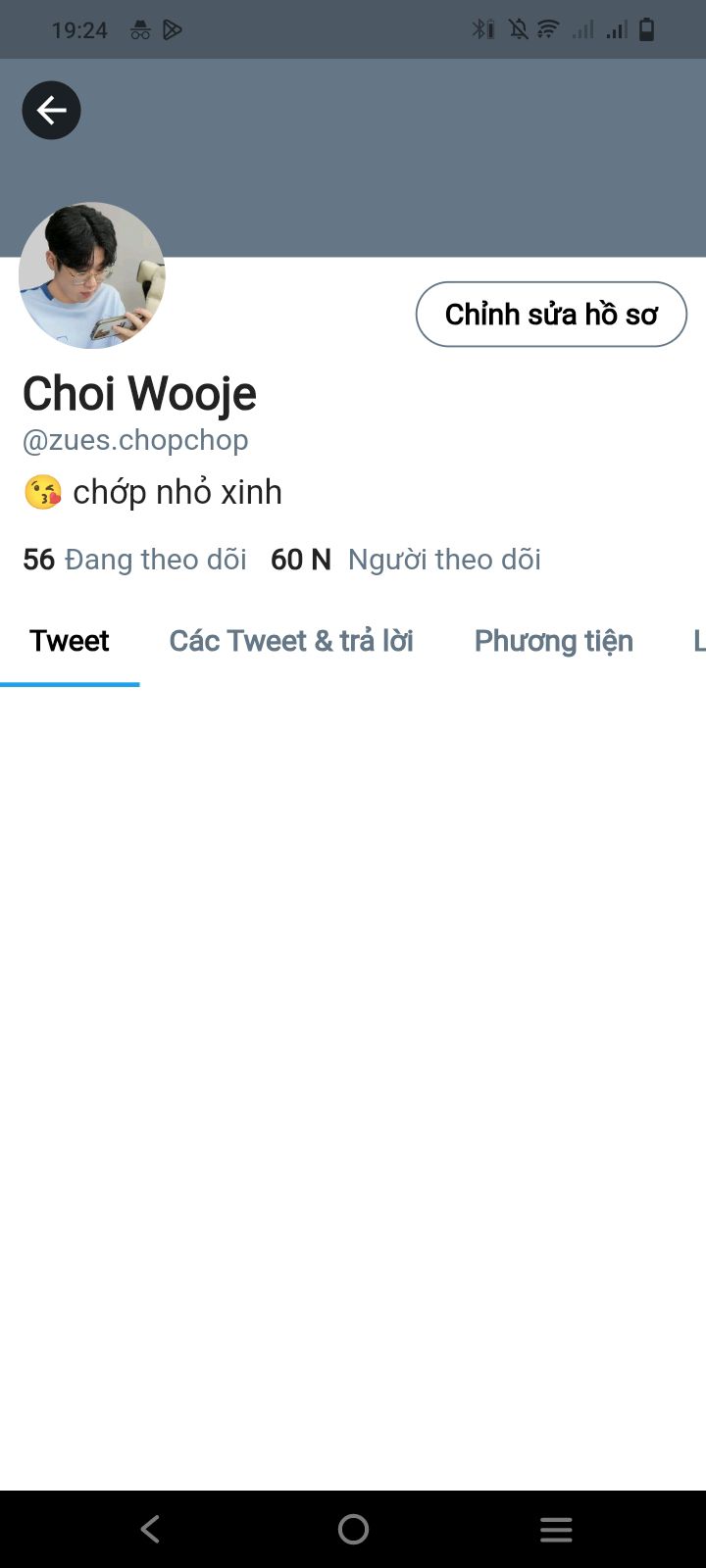Open the 60 N Người theo dõi list
Viewport: 706px width, 1568px height.
pyautogui.click(x=406, y=560)
